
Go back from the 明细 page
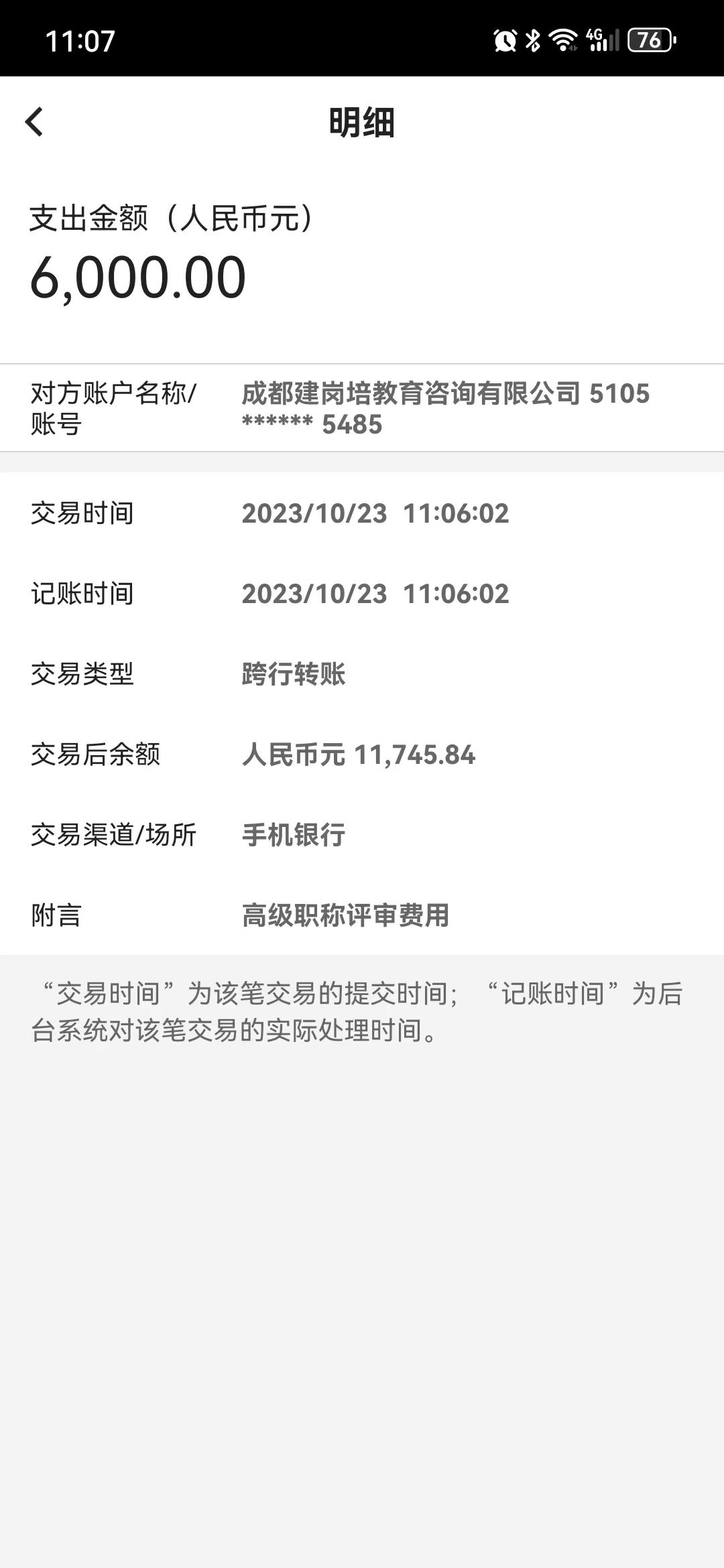pos(34,122)
